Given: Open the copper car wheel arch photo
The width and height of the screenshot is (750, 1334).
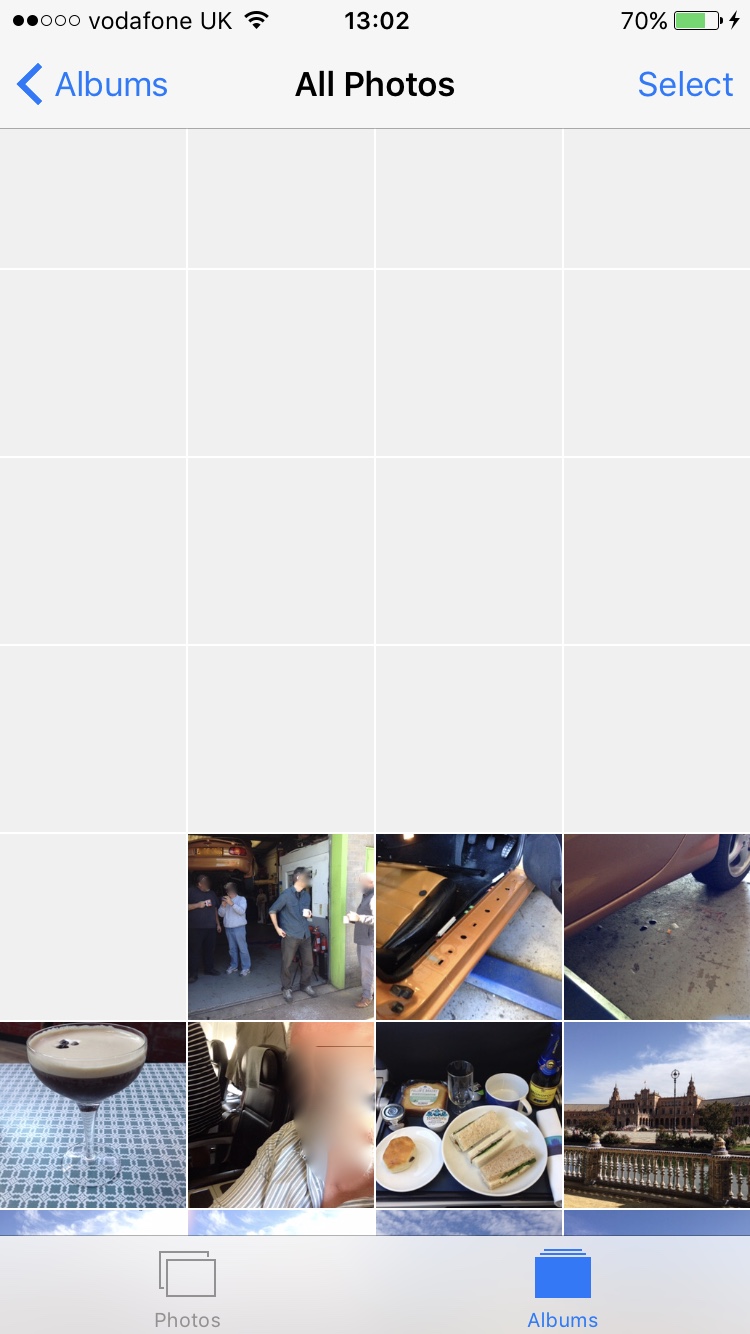Looking at the screenshot, I should pyautogui.click(x=656, y=927).
